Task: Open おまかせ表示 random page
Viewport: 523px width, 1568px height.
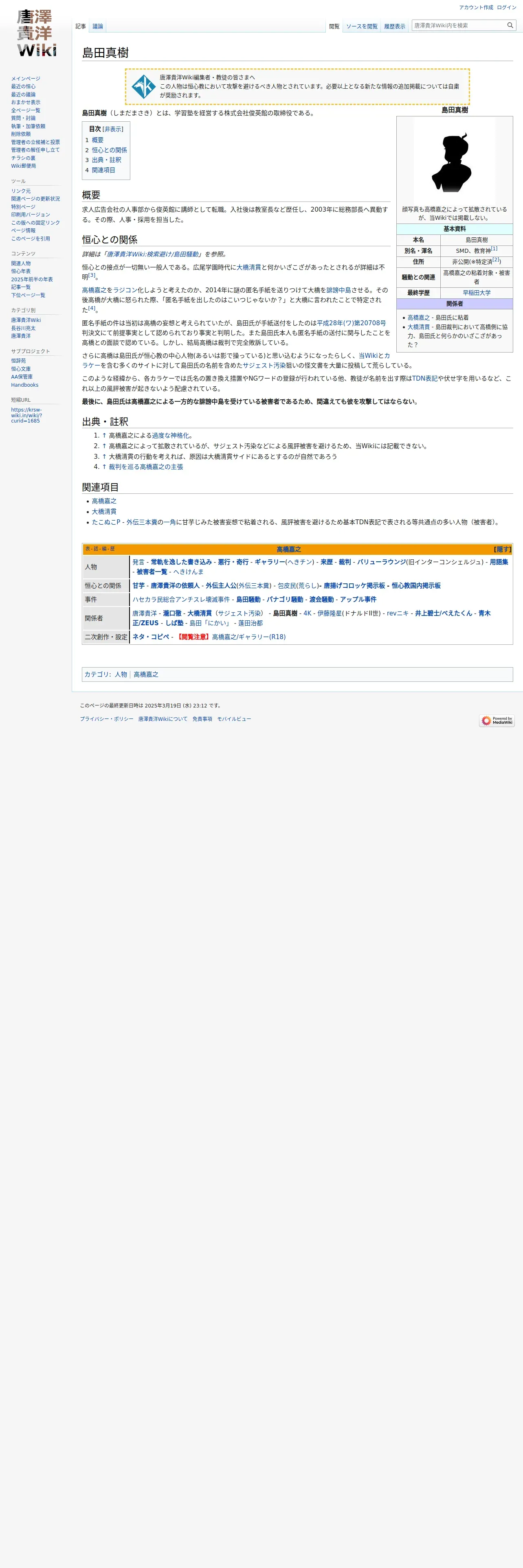Action: [26, 102]
